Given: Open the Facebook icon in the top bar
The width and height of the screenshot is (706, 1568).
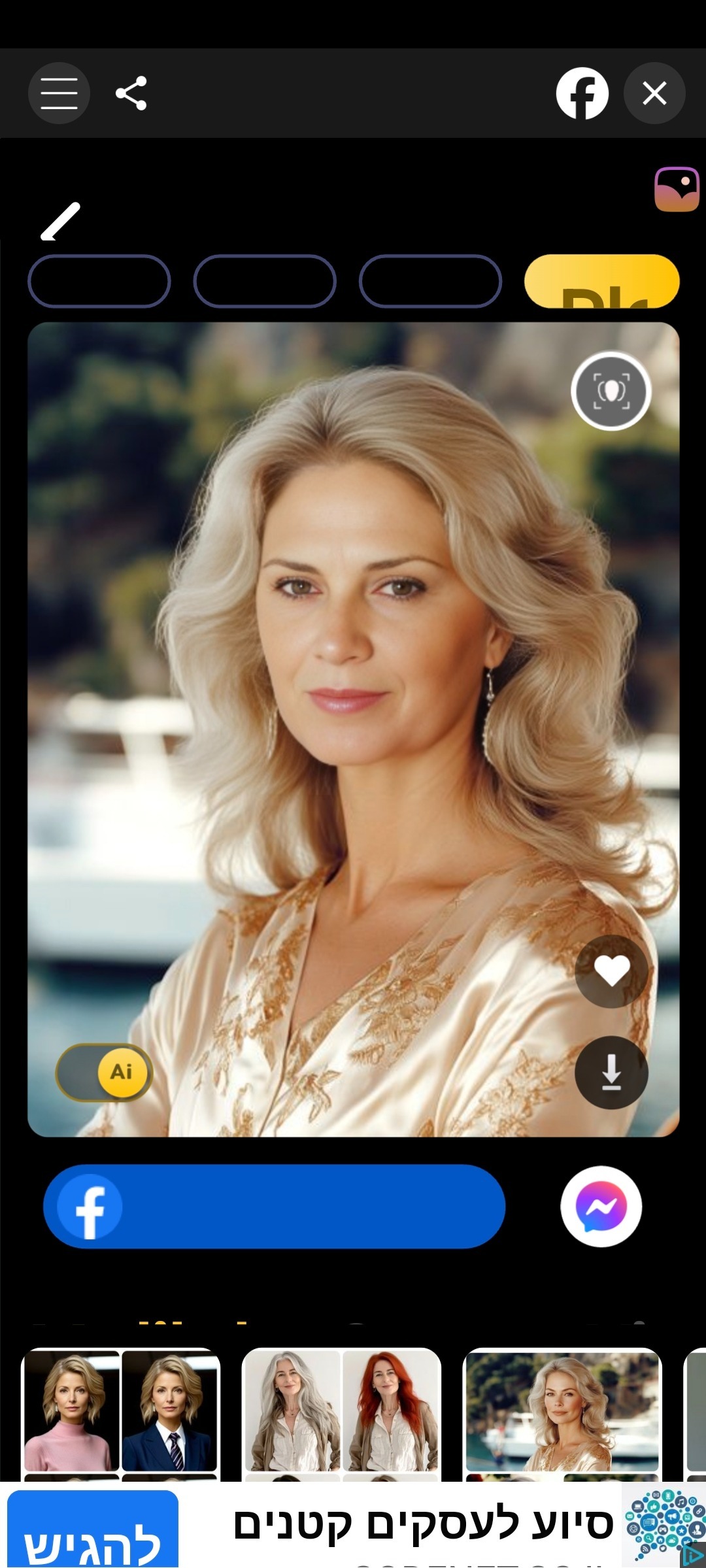Looking at the screenshot, I should (x=582, y=93).
